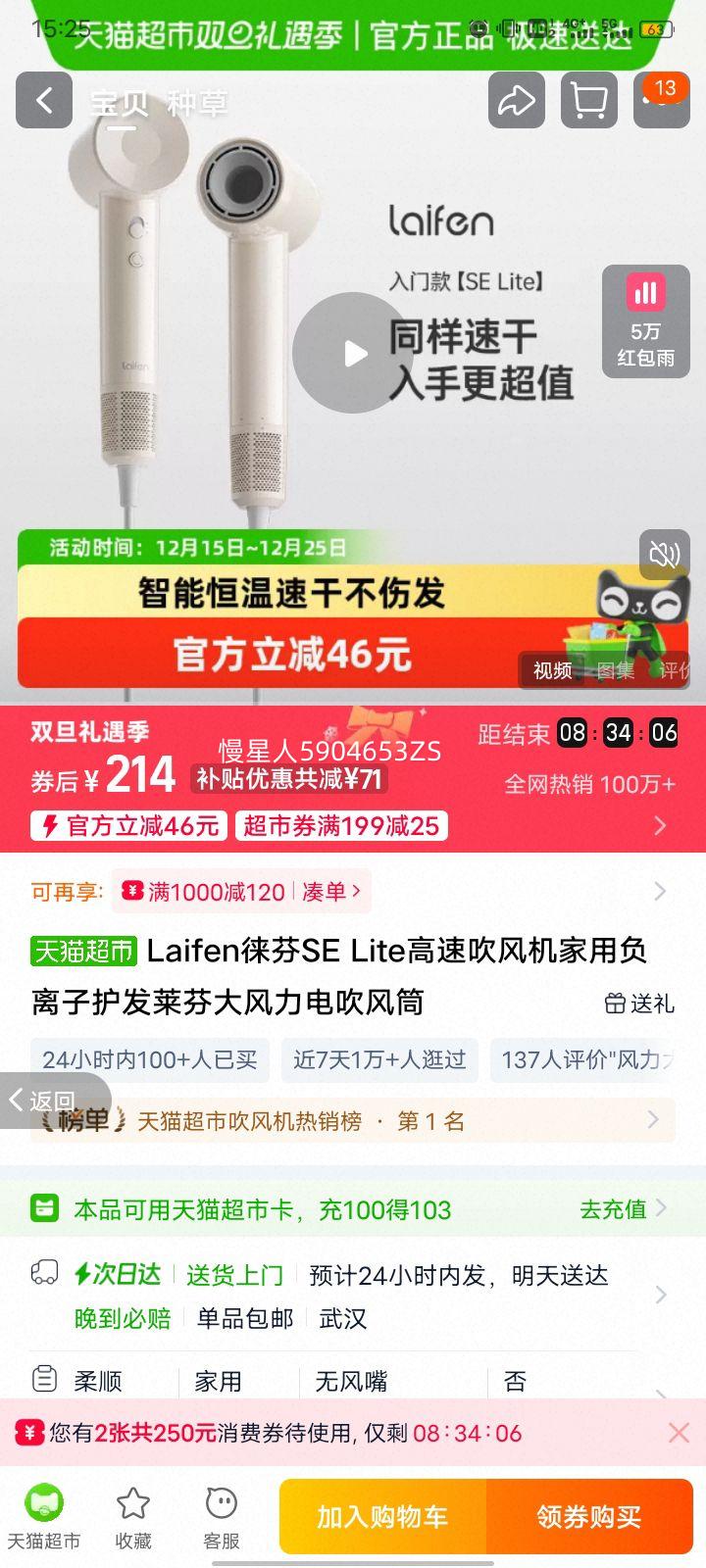Click the 去充值 recharge link
Screen dimensions: 706x1568
[x=611, y=1208]
